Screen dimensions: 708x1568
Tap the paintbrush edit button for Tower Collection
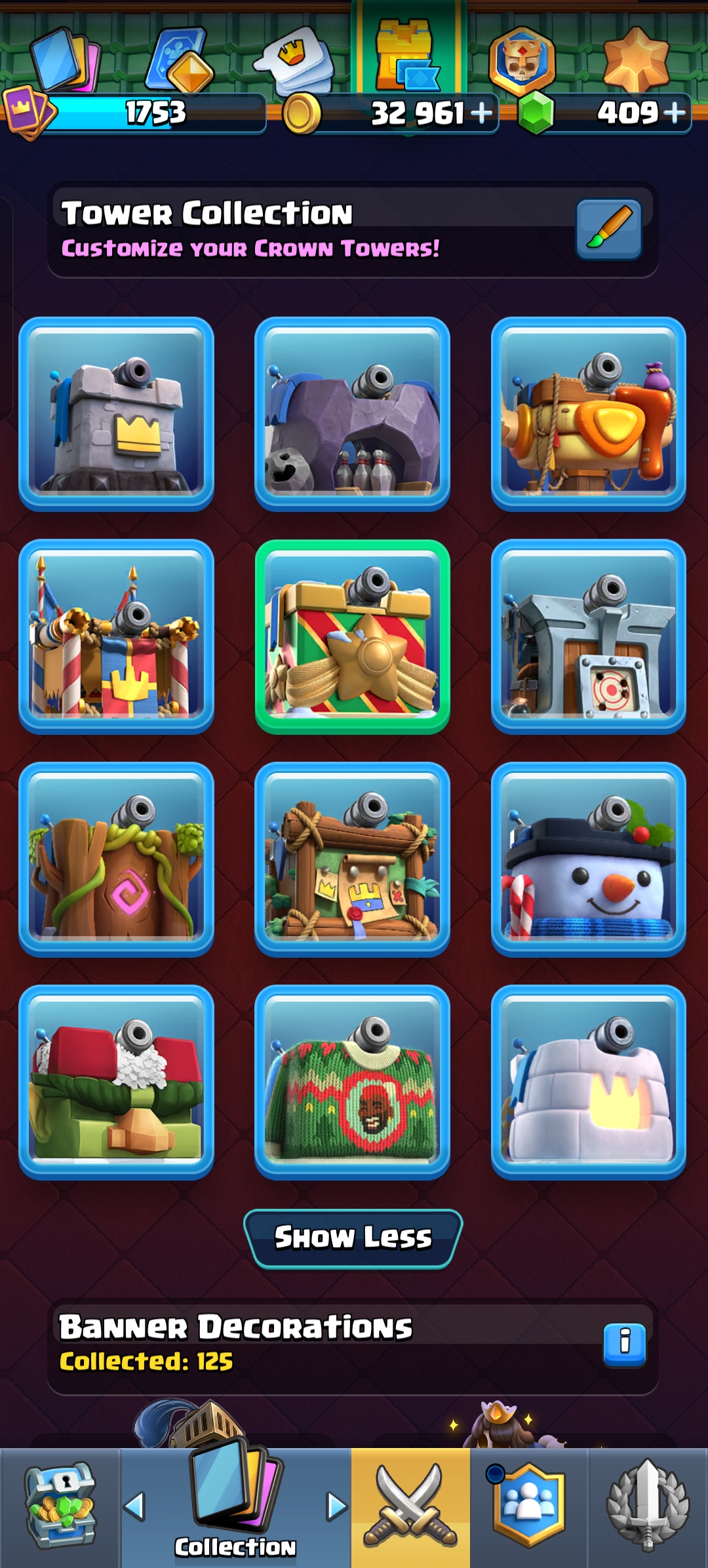point(608,229)
